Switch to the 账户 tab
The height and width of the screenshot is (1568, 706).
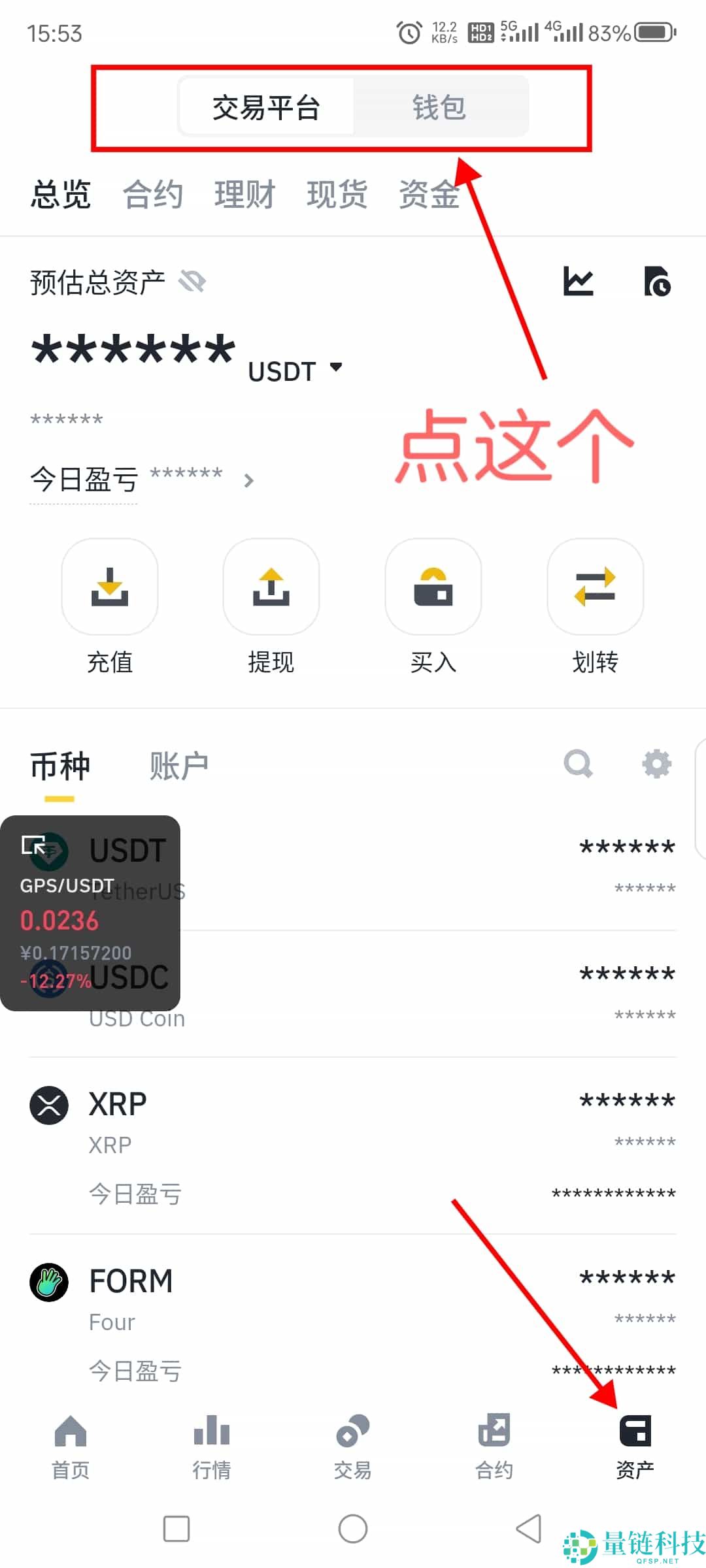[179, 764]
